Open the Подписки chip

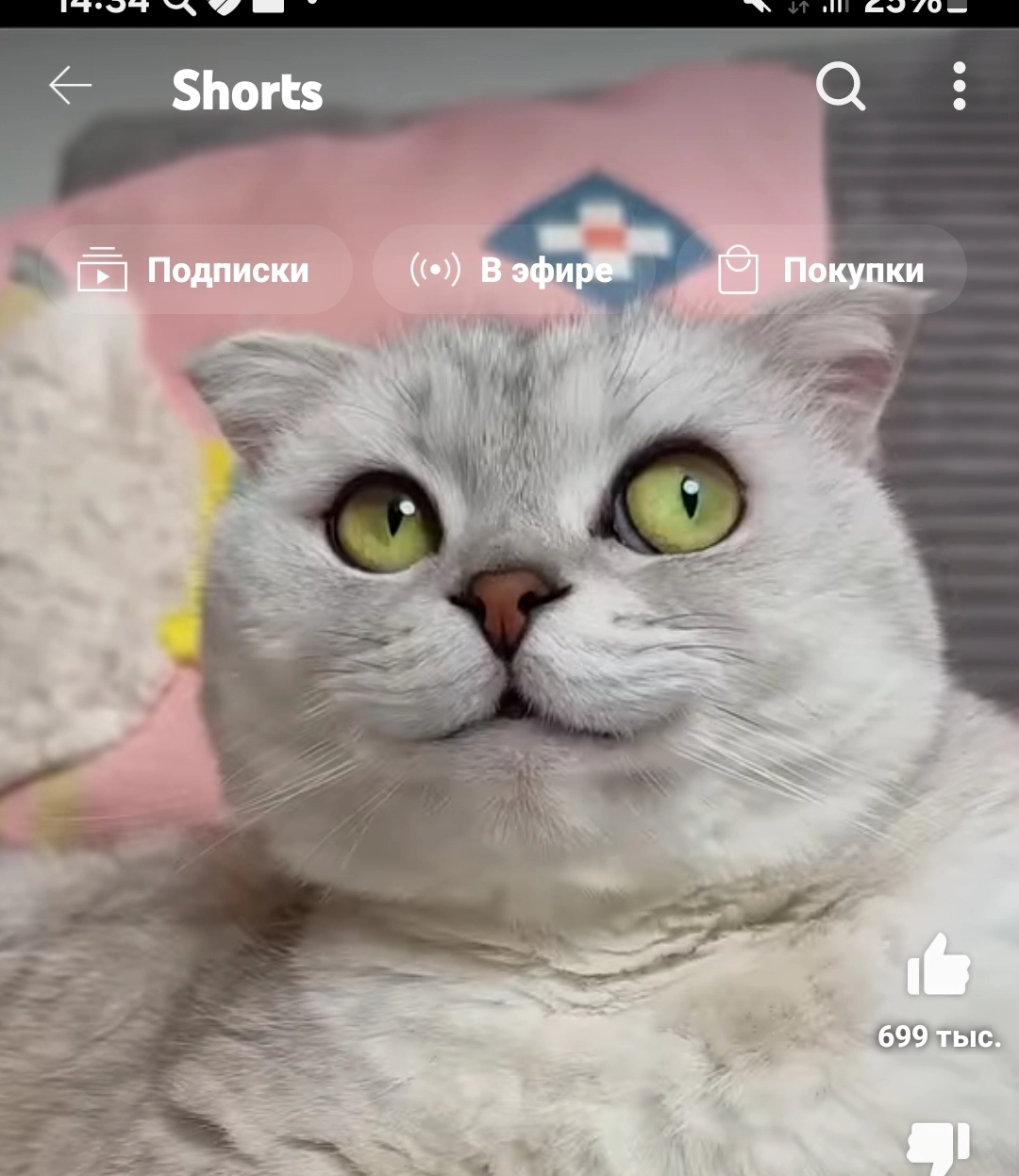195,270
